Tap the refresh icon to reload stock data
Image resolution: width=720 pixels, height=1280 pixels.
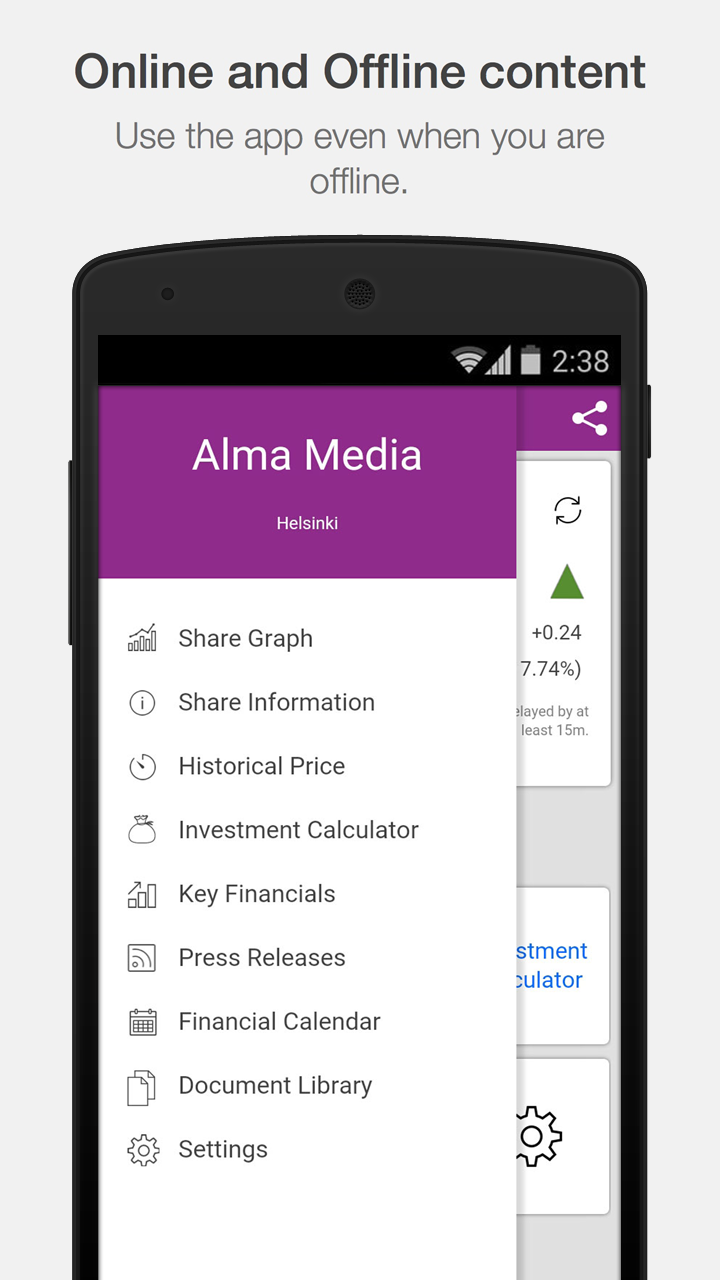point(567,510)
